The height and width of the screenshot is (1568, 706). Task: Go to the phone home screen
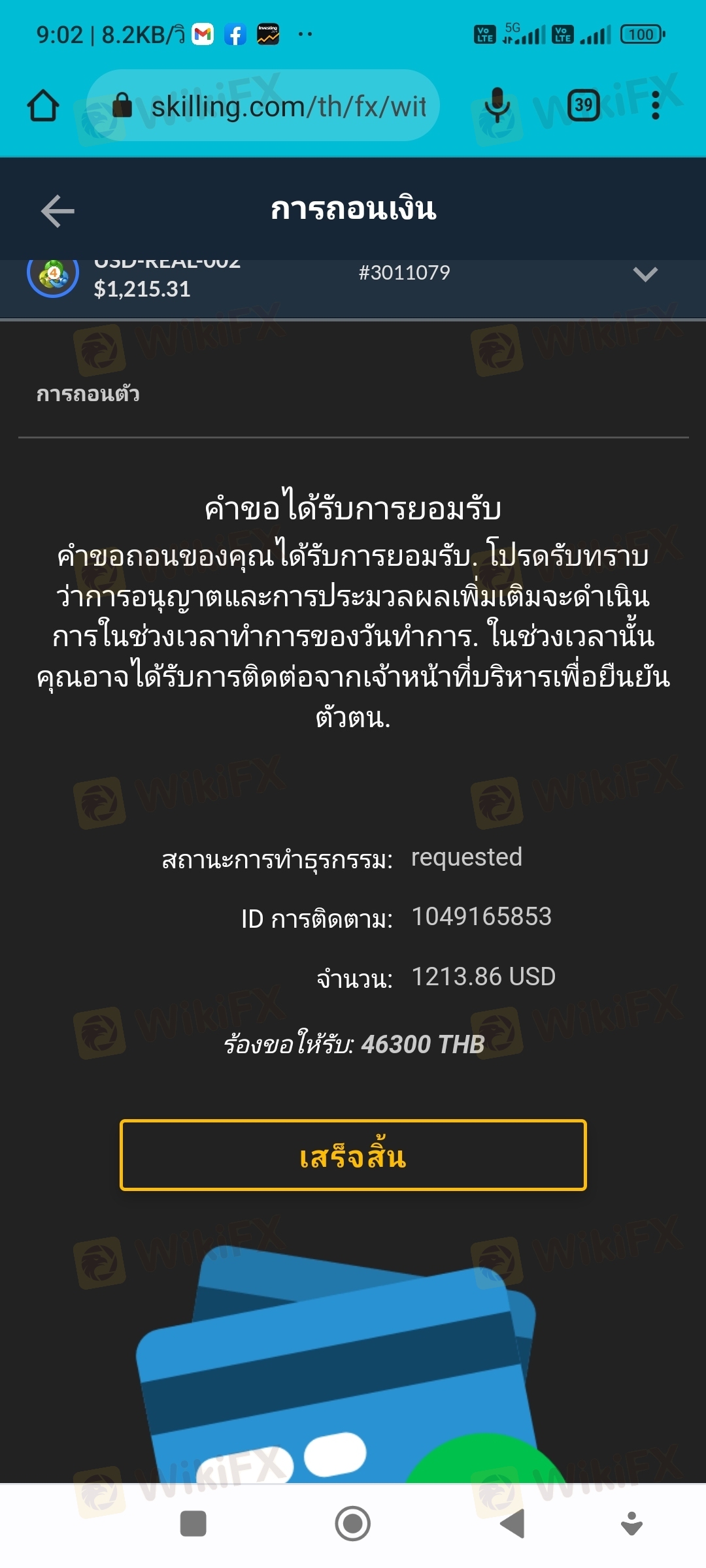tap(353, 1524)
